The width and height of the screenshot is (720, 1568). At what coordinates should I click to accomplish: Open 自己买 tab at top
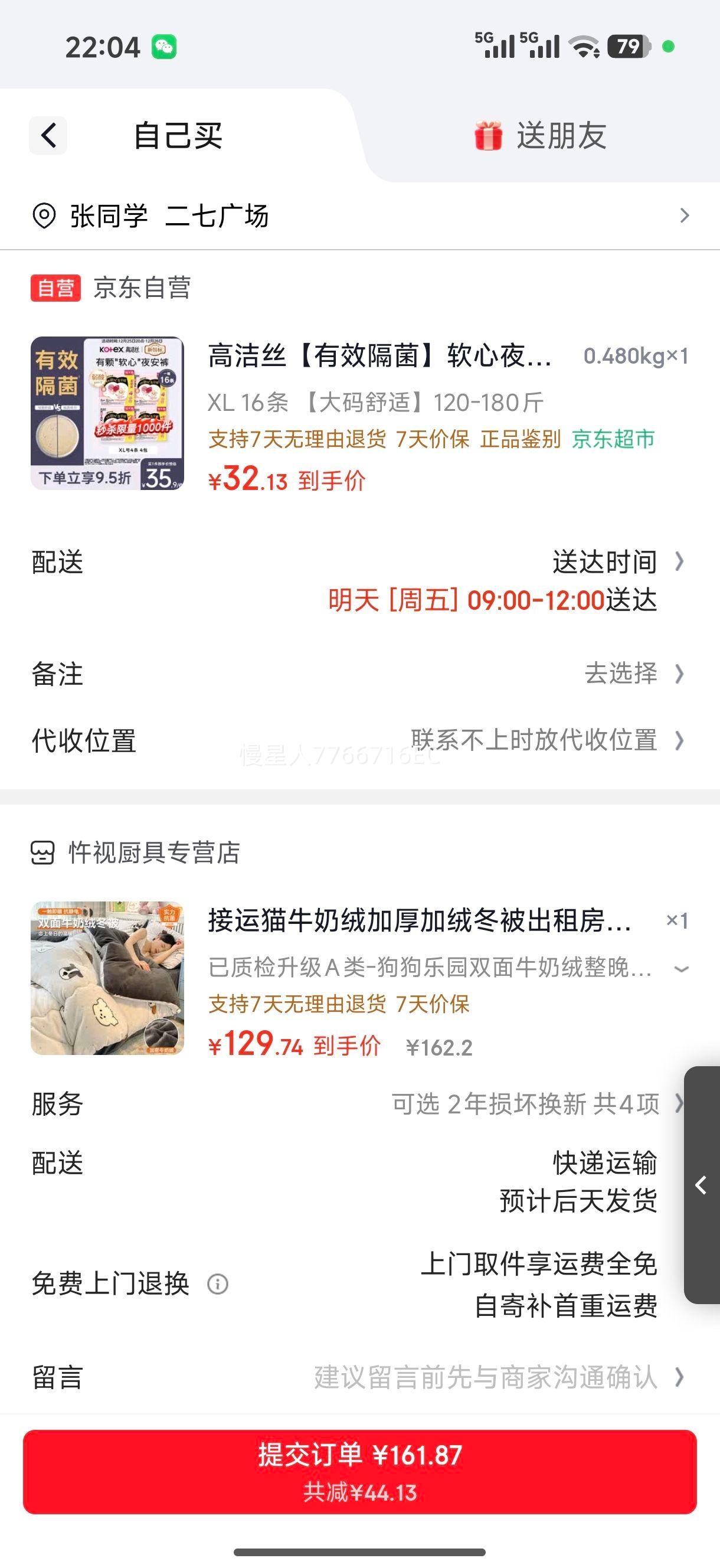pyautogui.click(x=181, y=135)
